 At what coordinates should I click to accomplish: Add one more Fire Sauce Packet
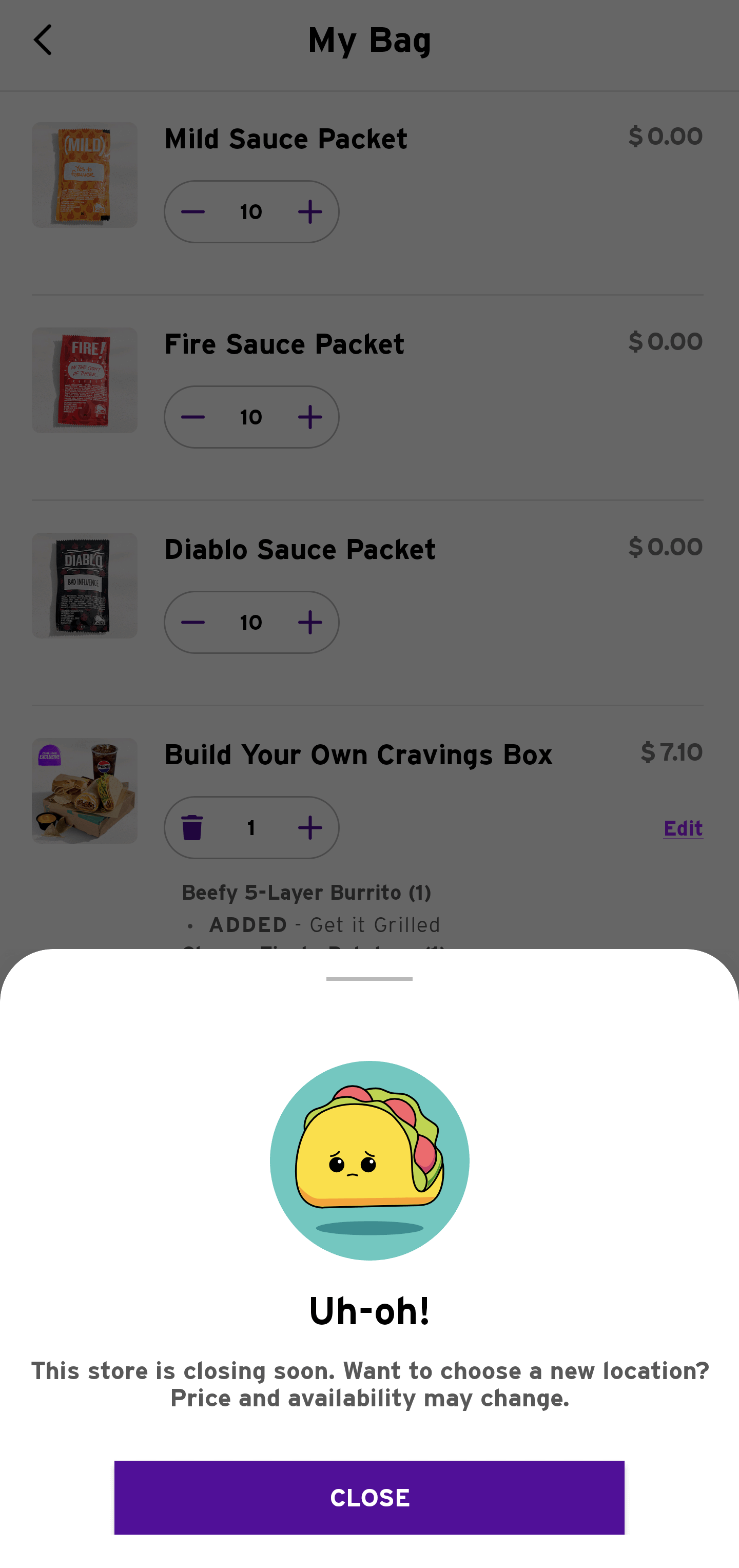[x=310, y=417]
